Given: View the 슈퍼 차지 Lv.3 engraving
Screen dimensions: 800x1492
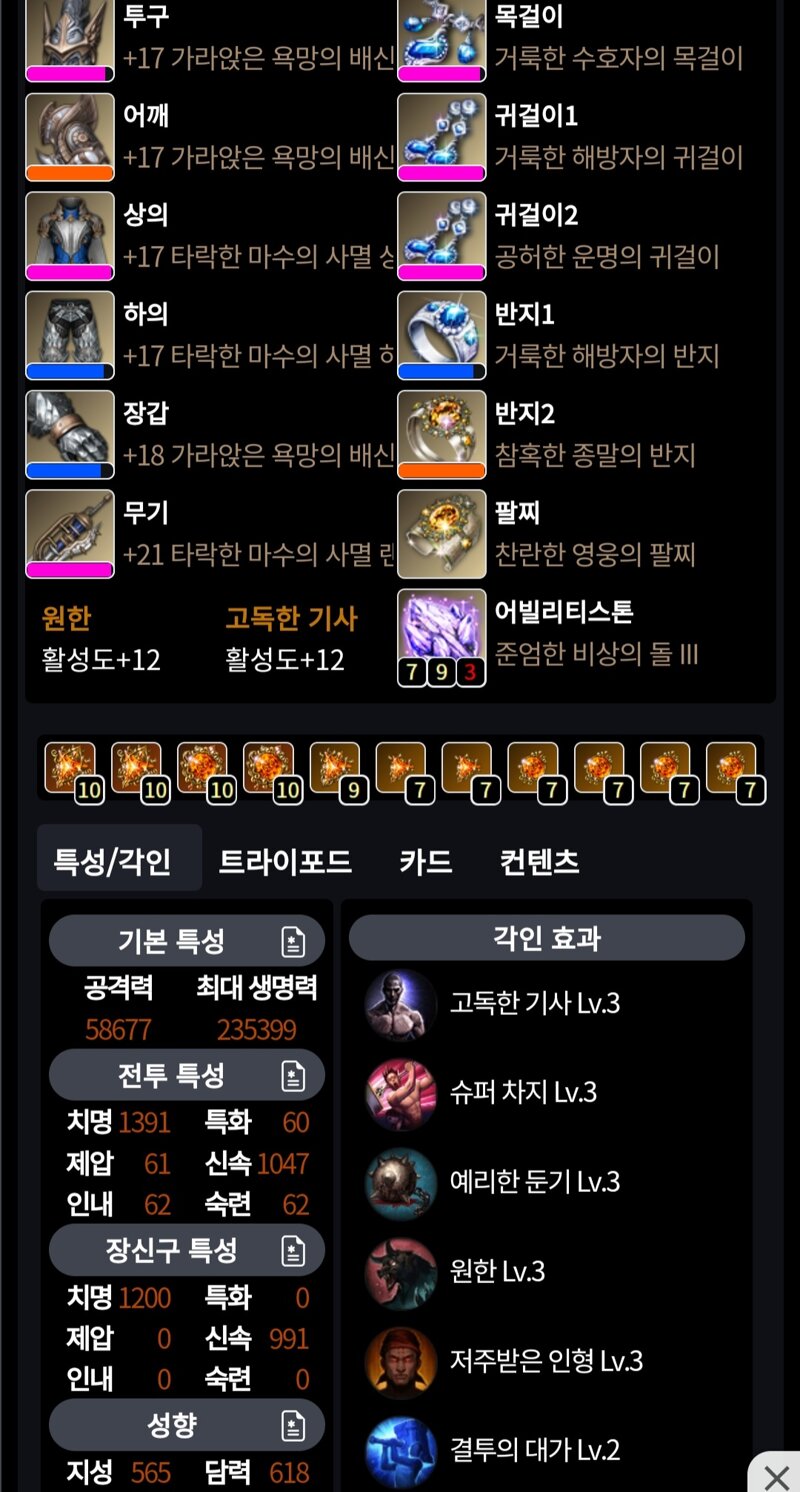Looking at the screenshot, I should pyautogui.click(x=522, y=1092).
